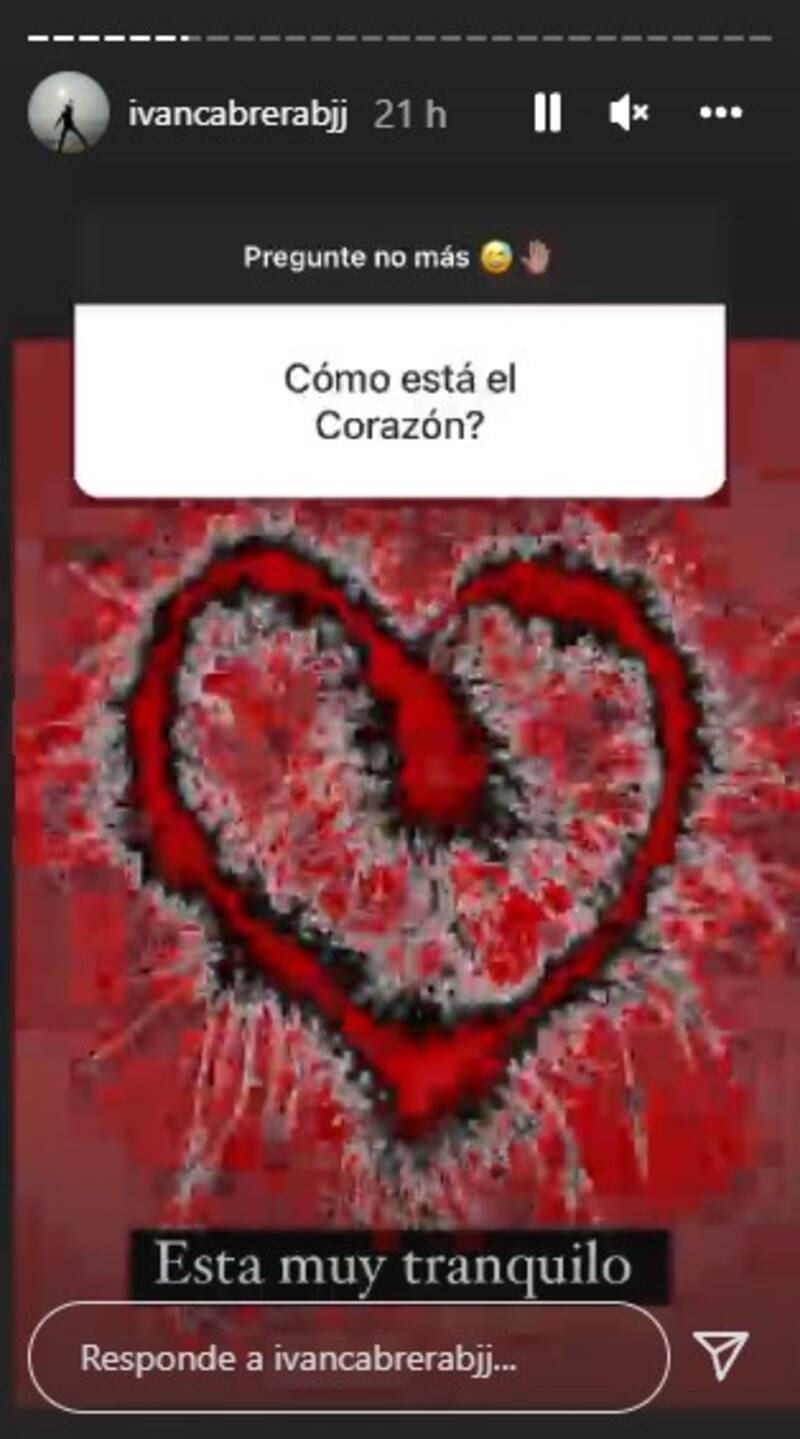Open the ivancabrerabjj username link
The width and height of the screenshot is (800, 1439).
click(238, 115)
